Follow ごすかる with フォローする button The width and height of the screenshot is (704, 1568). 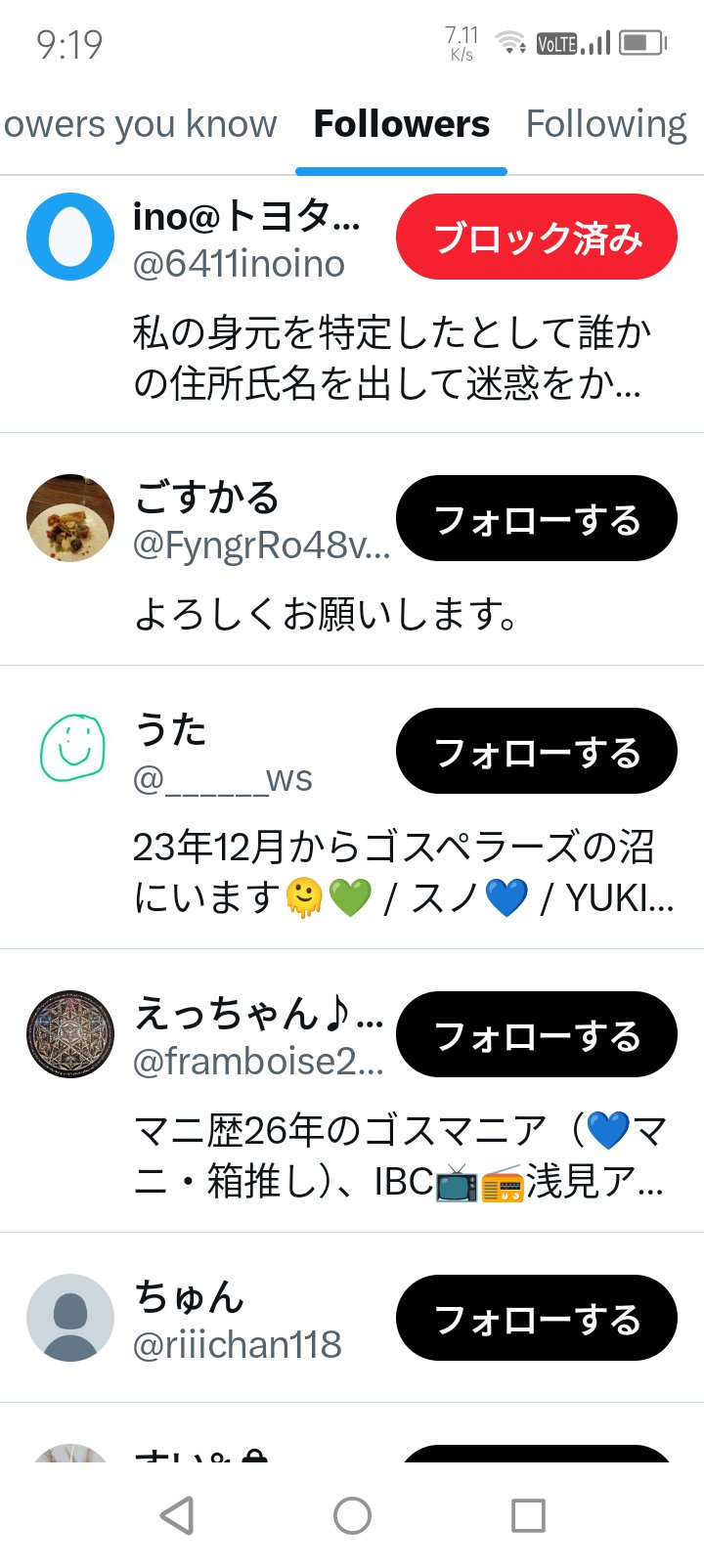click(x=536, y=519)
